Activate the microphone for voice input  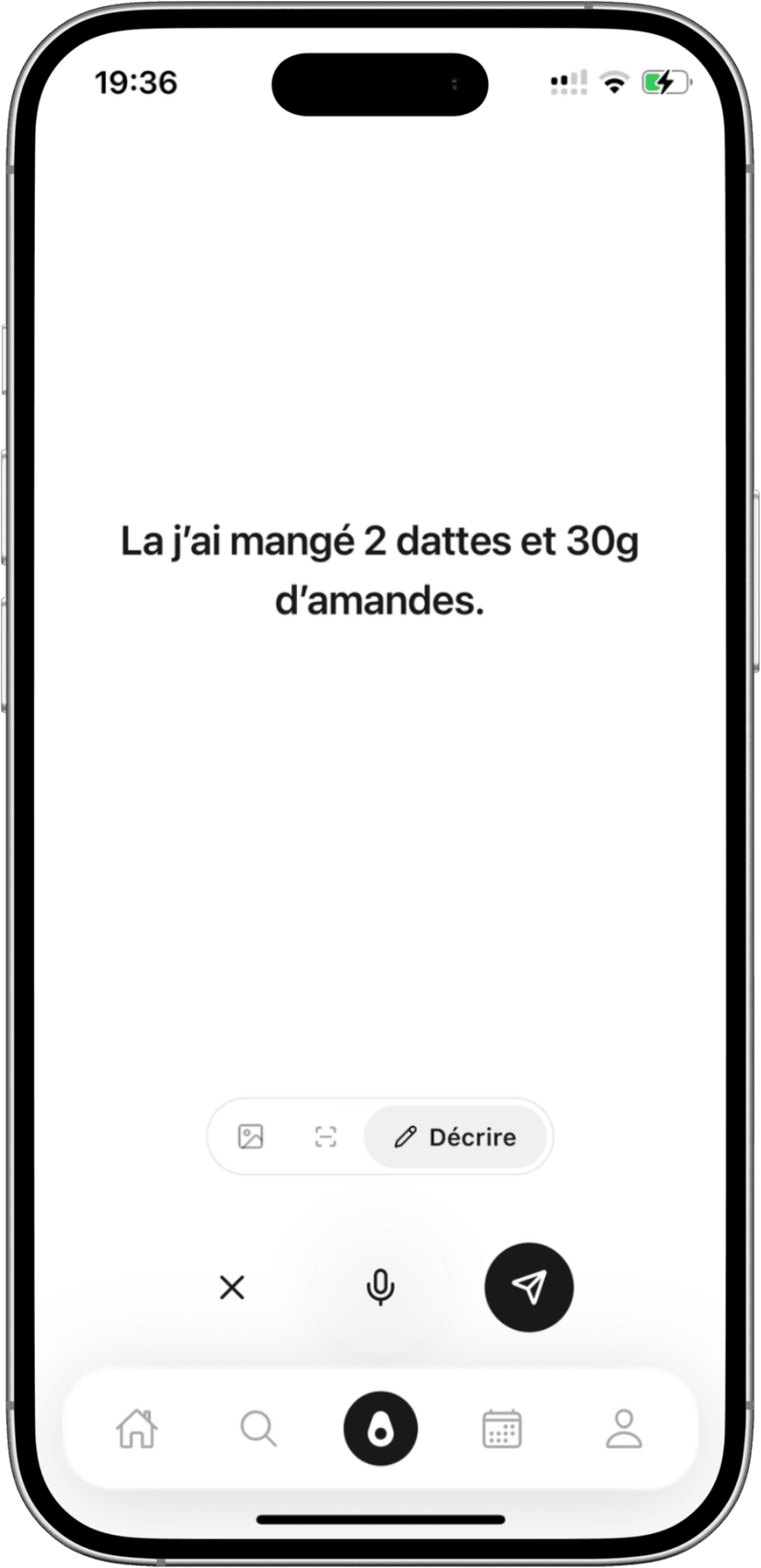380,1288
